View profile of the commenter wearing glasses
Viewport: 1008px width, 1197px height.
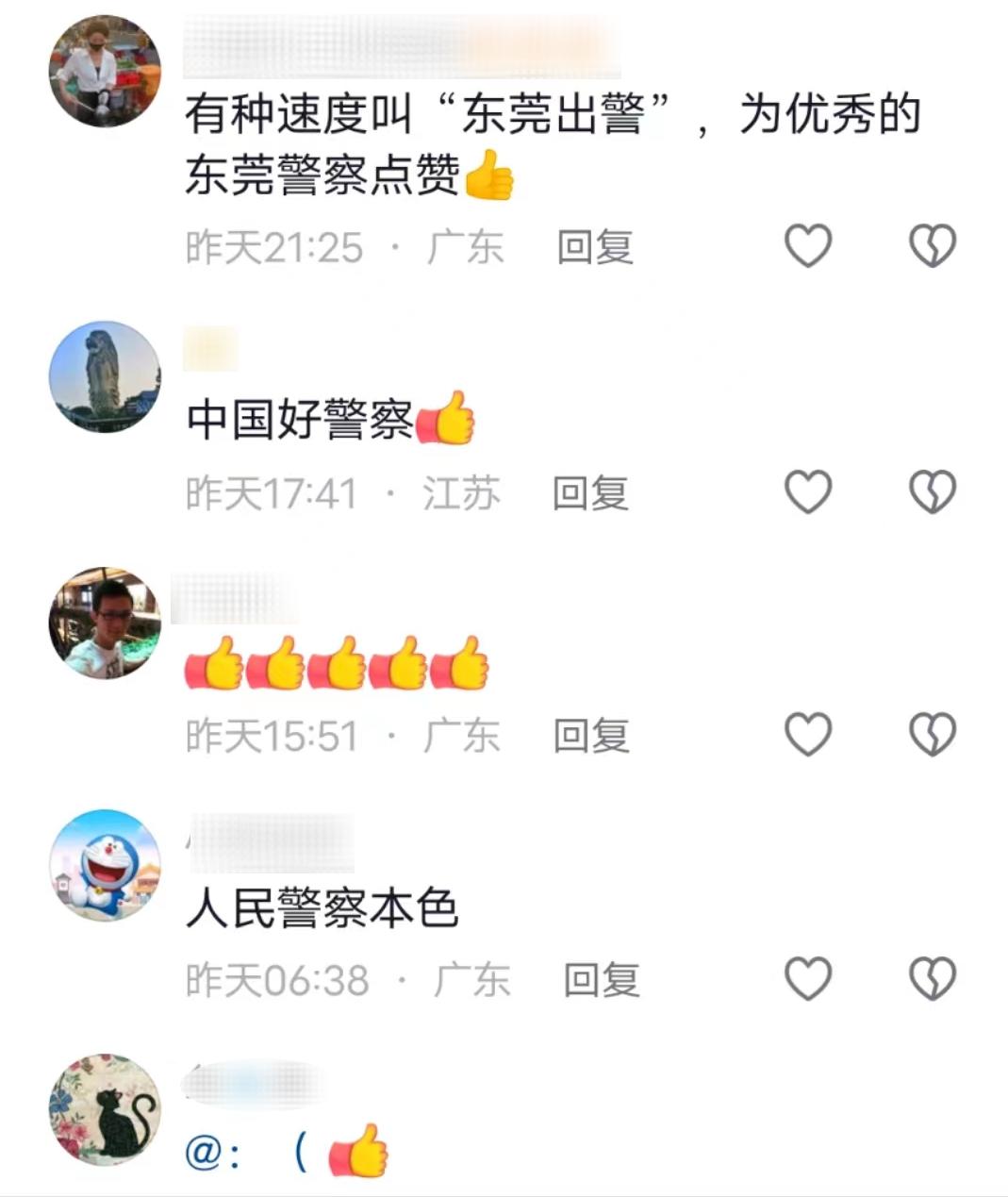coord(105,623)
